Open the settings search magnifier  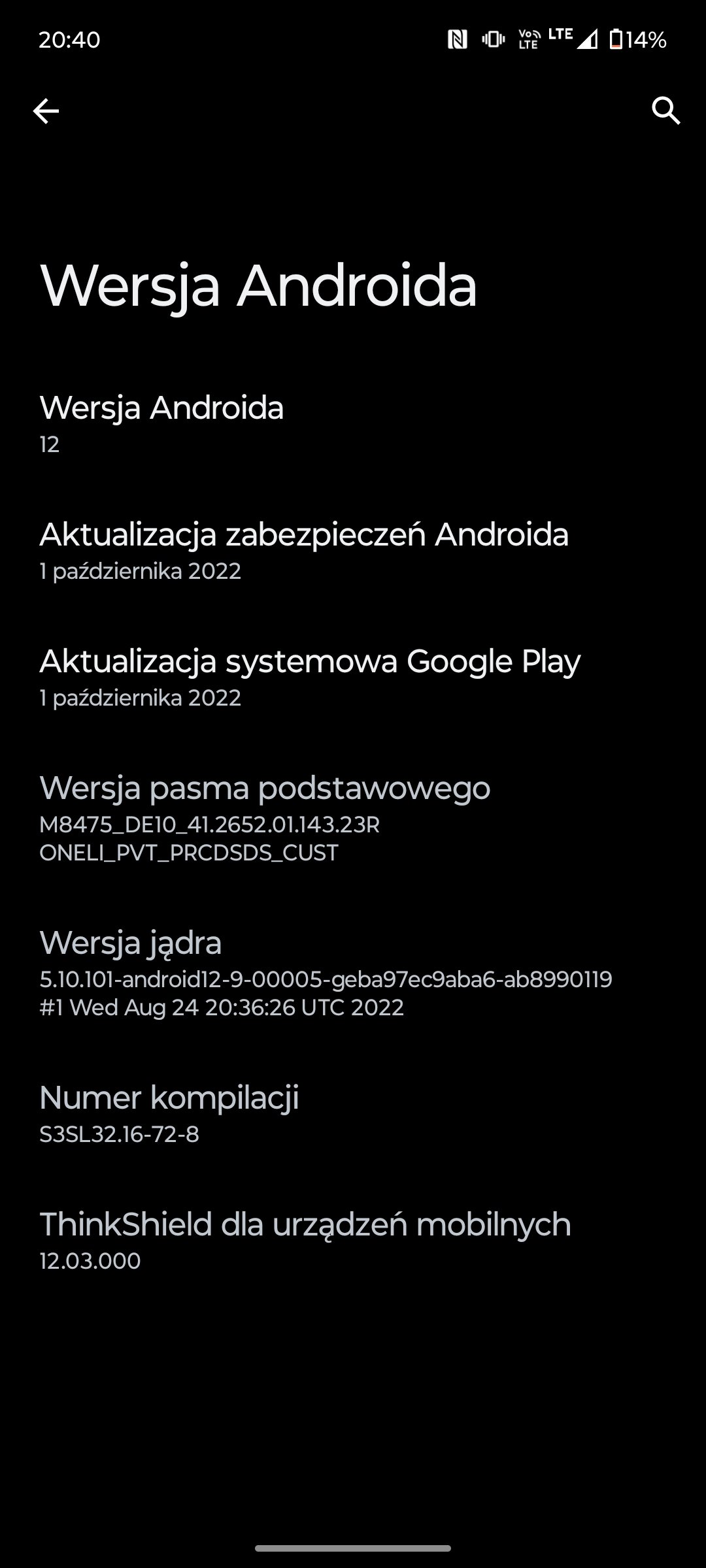(x=665, y=111)
